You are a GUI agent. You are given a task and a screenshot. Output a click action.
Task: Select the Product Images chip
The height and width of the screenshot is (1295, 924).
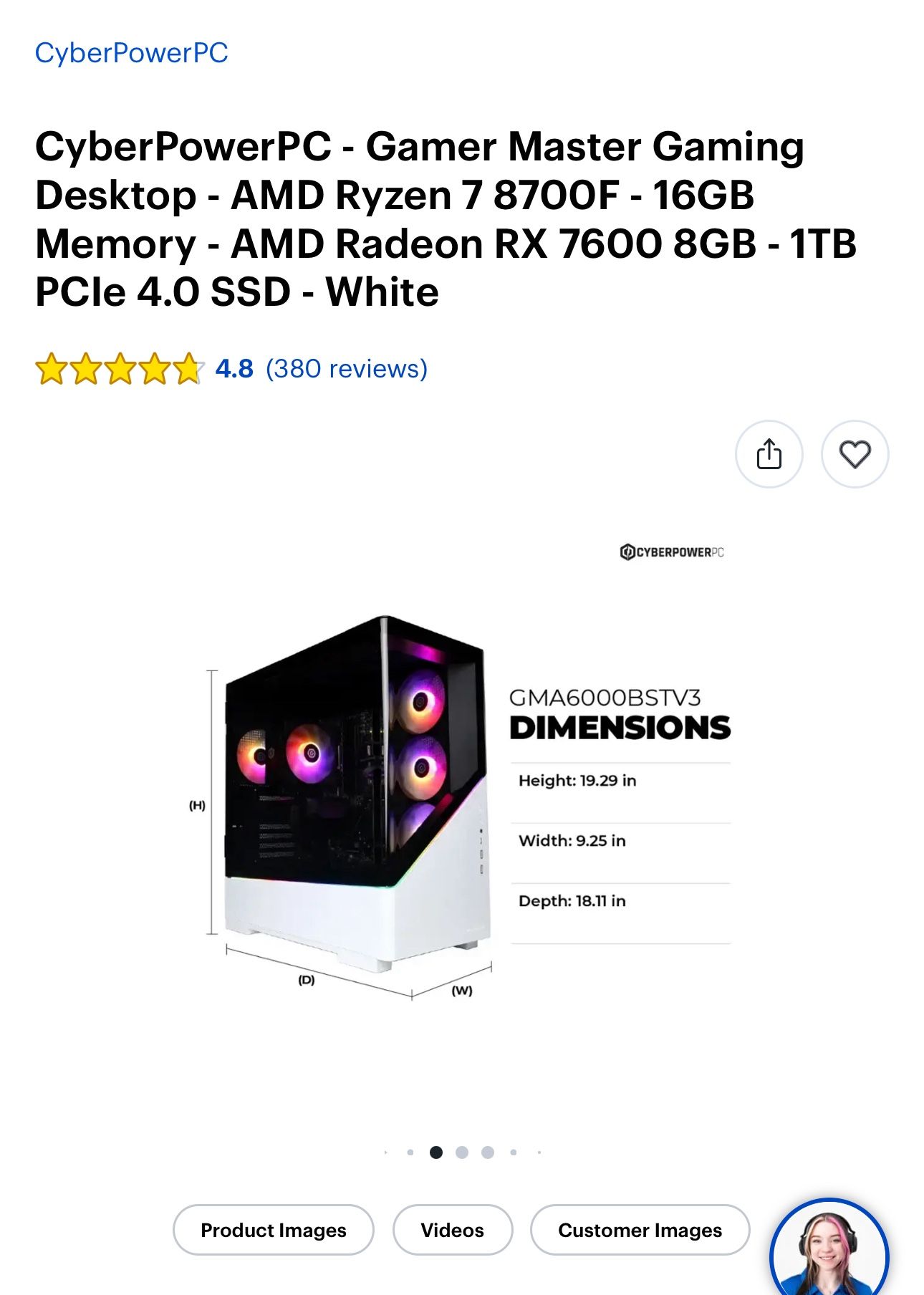pos(274,1230)
